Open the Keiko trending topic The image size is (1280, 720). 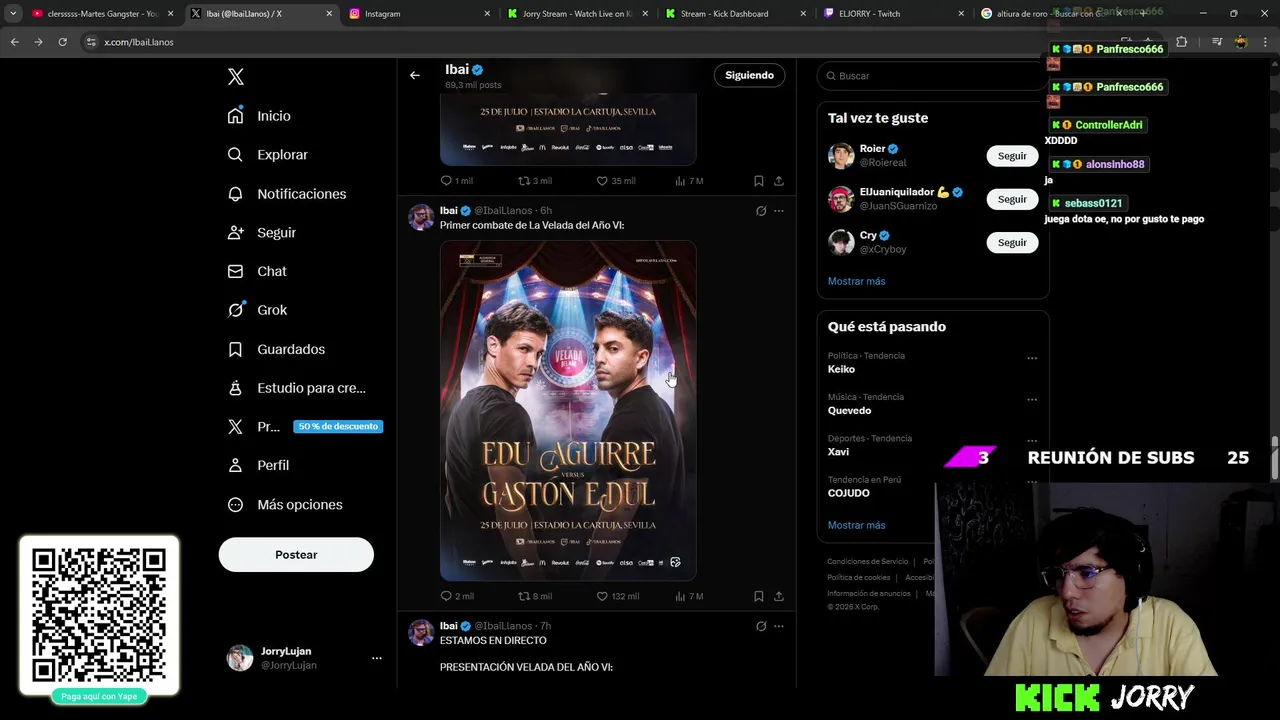(x=841, y=369)
